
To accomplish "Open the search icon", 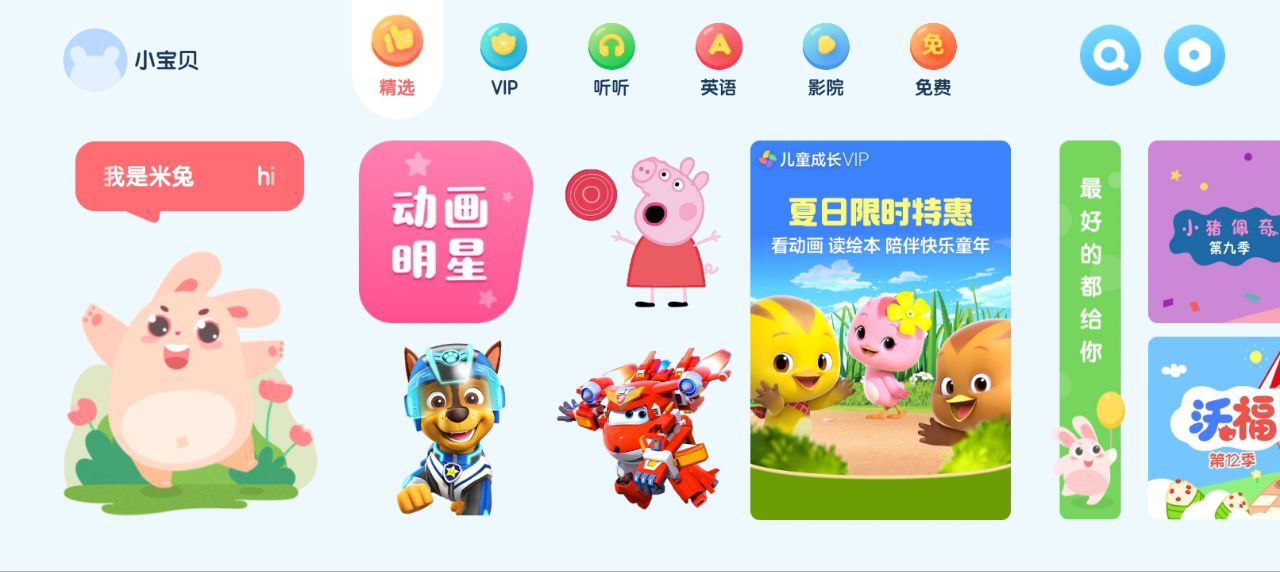I will click(x=1110, y=55).
